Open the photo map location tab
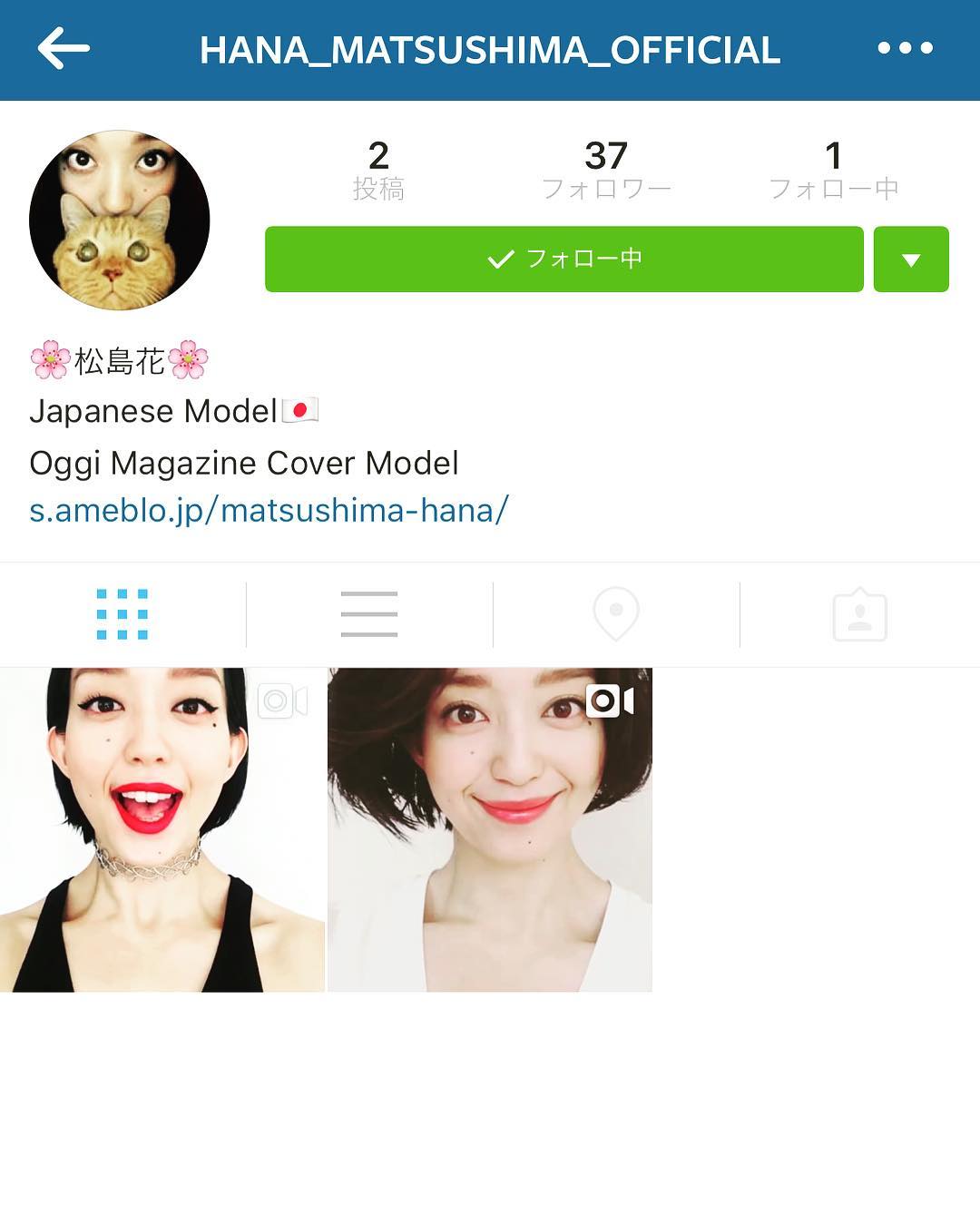 coord(616,614)
